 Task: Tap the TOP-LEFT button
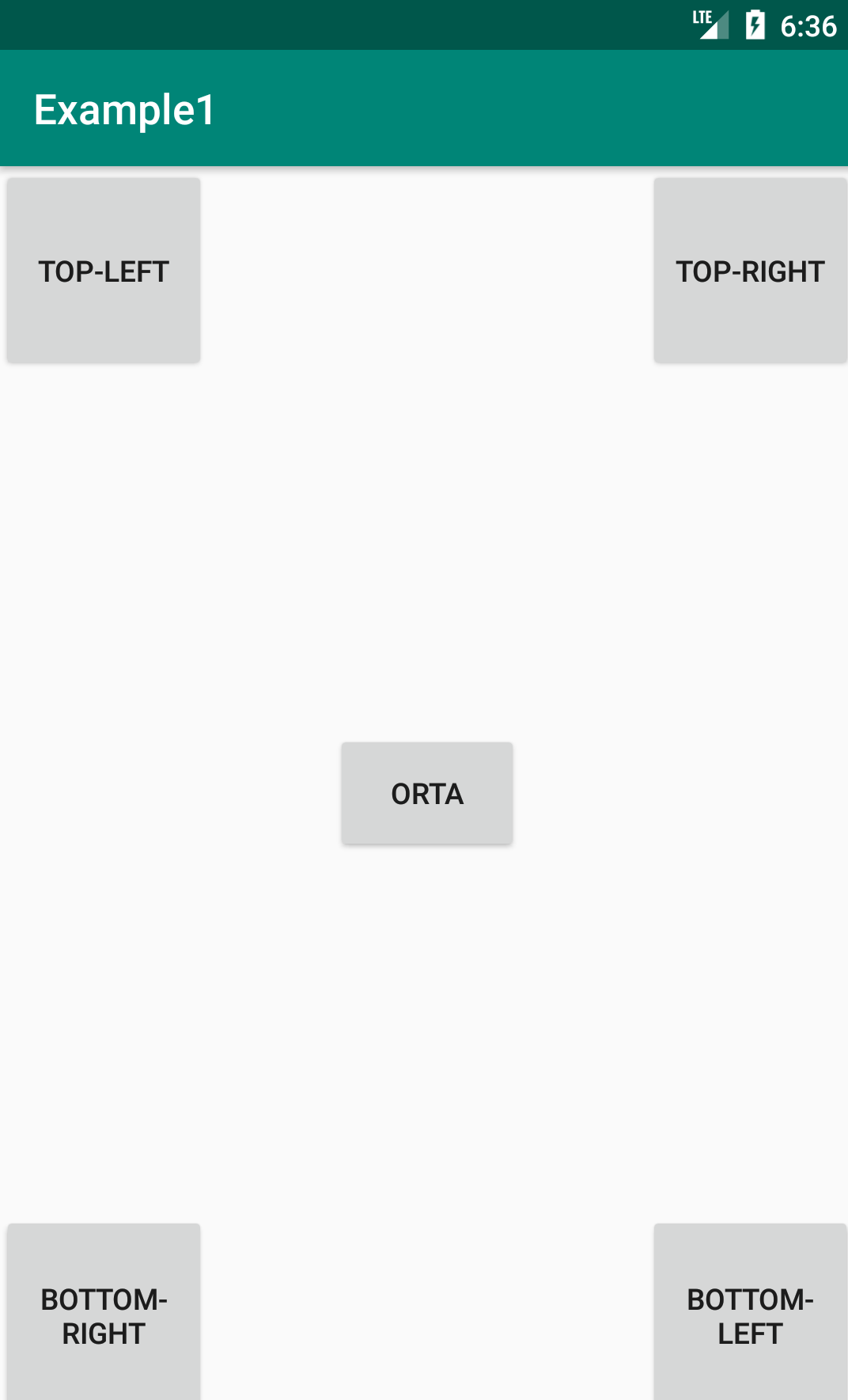(x=104, y=271)
